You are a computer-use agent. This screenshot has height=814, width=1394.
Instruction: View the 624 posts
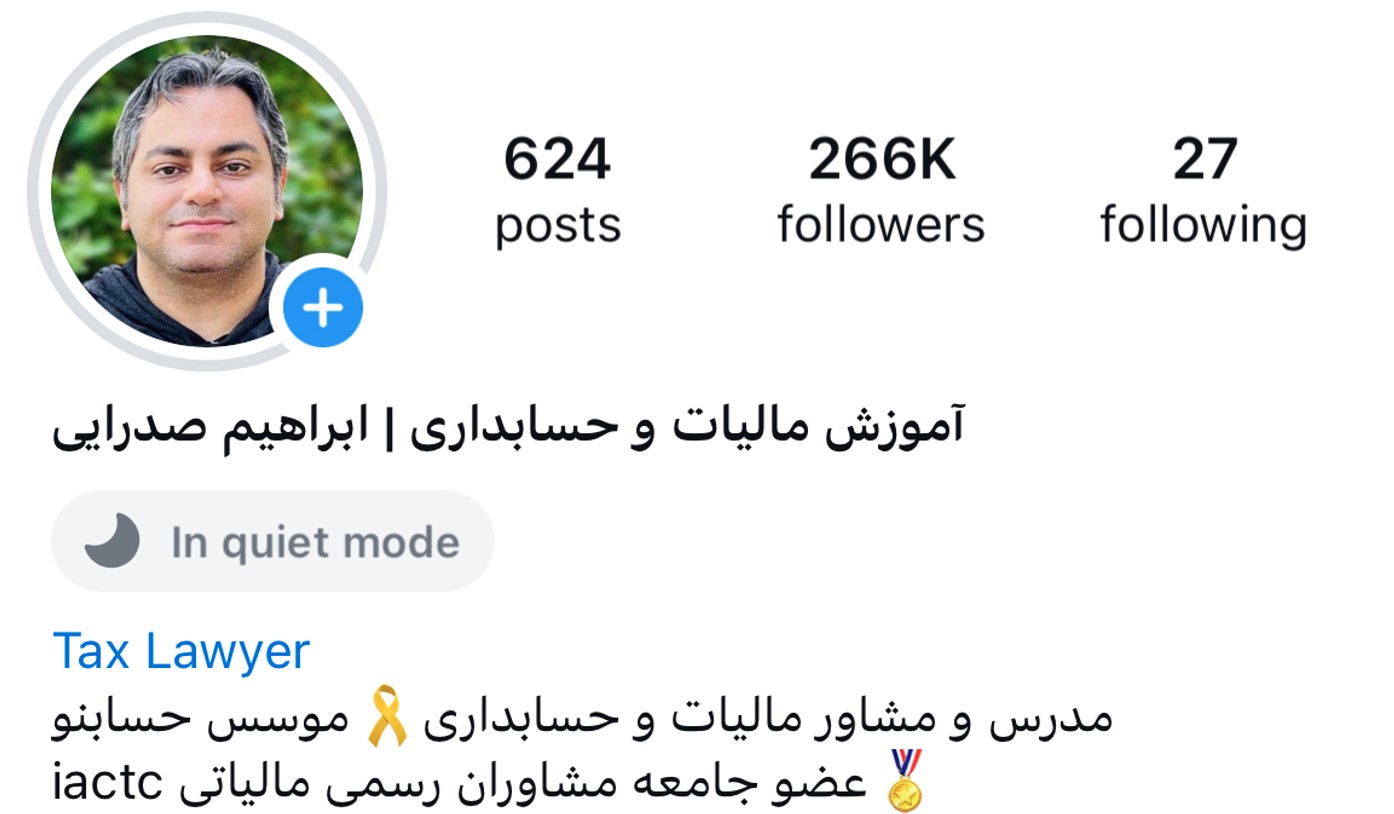click(557, 190)
